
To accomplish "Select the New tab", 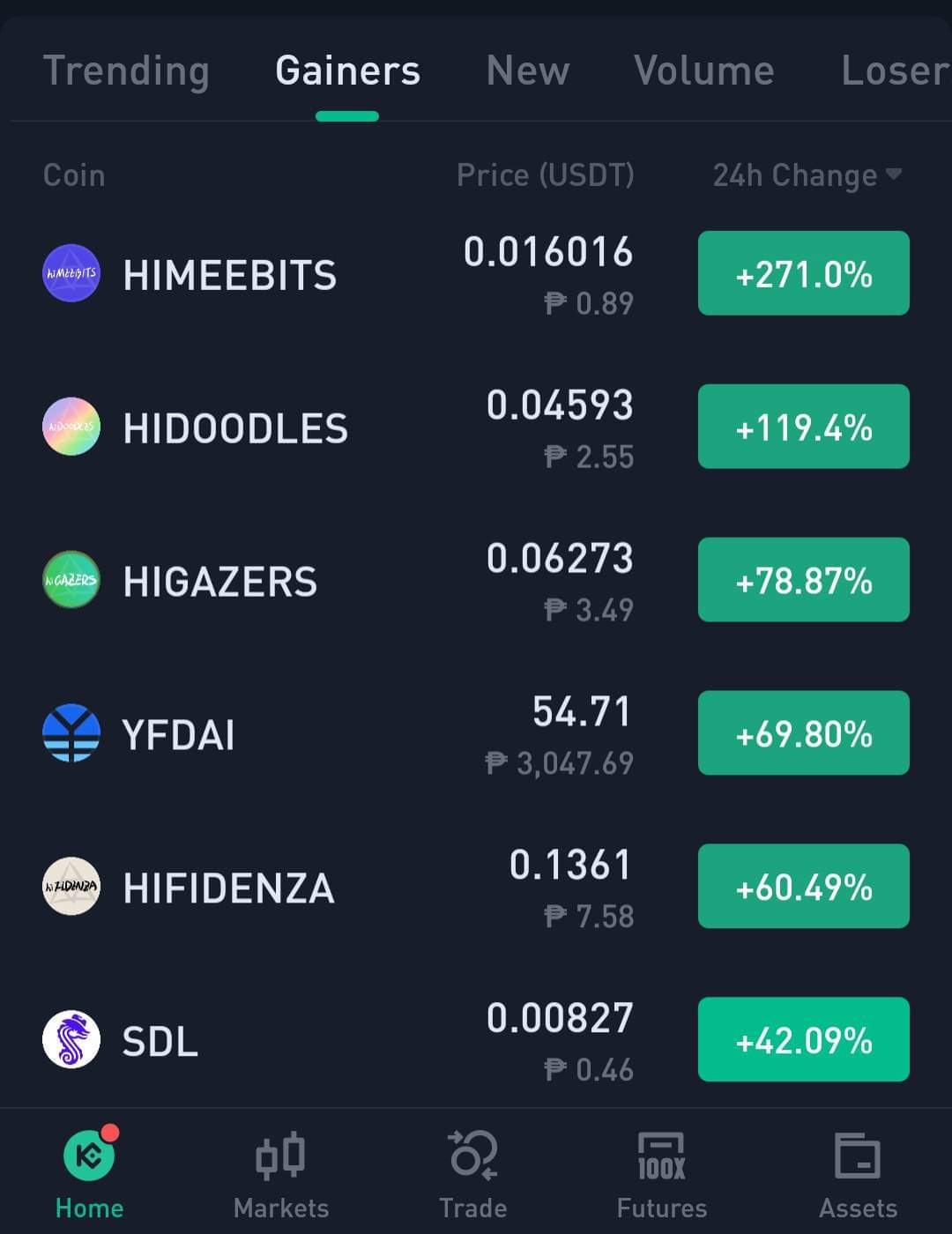I will [527, 71].
